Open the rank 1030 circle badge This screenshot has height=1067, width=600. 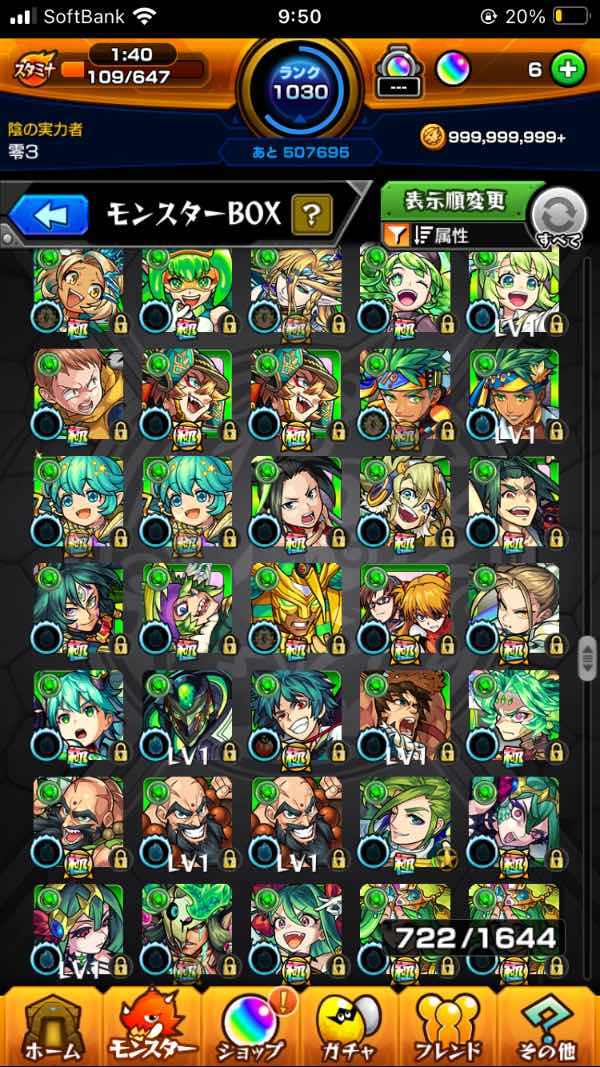tap(300, 92)
